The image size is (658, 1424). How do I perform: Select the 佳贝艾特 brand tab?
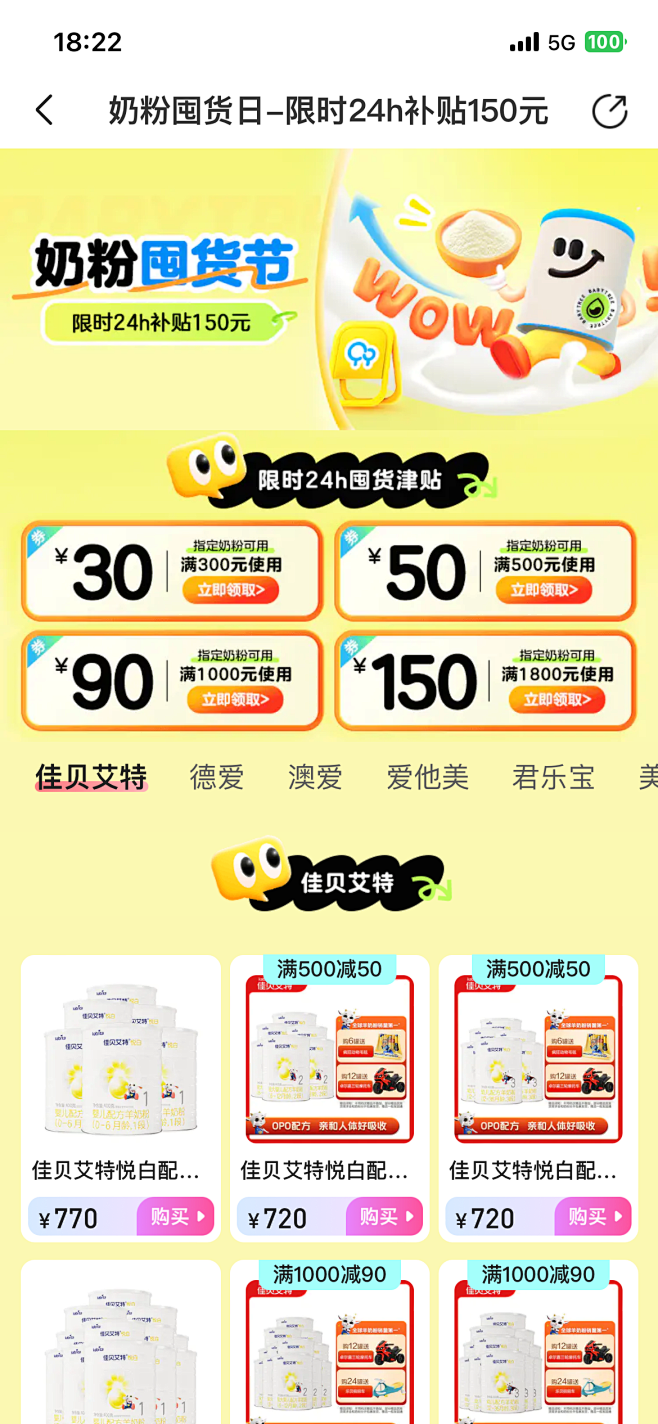(x=91, y=777)
